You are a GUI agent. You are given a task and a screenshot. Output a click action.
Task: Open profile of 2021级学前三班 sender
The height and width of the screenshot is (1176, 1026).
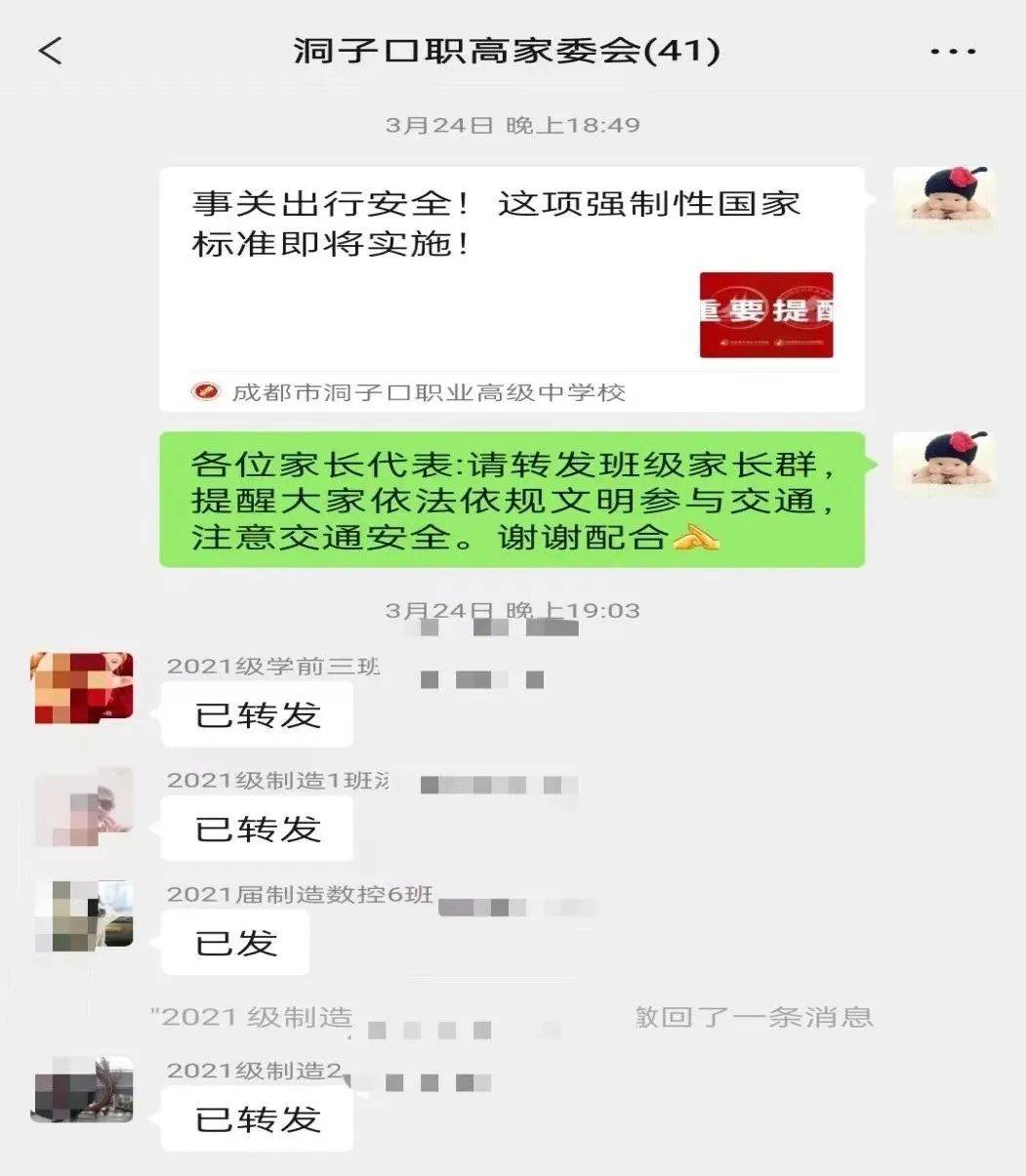click(83, 689)
